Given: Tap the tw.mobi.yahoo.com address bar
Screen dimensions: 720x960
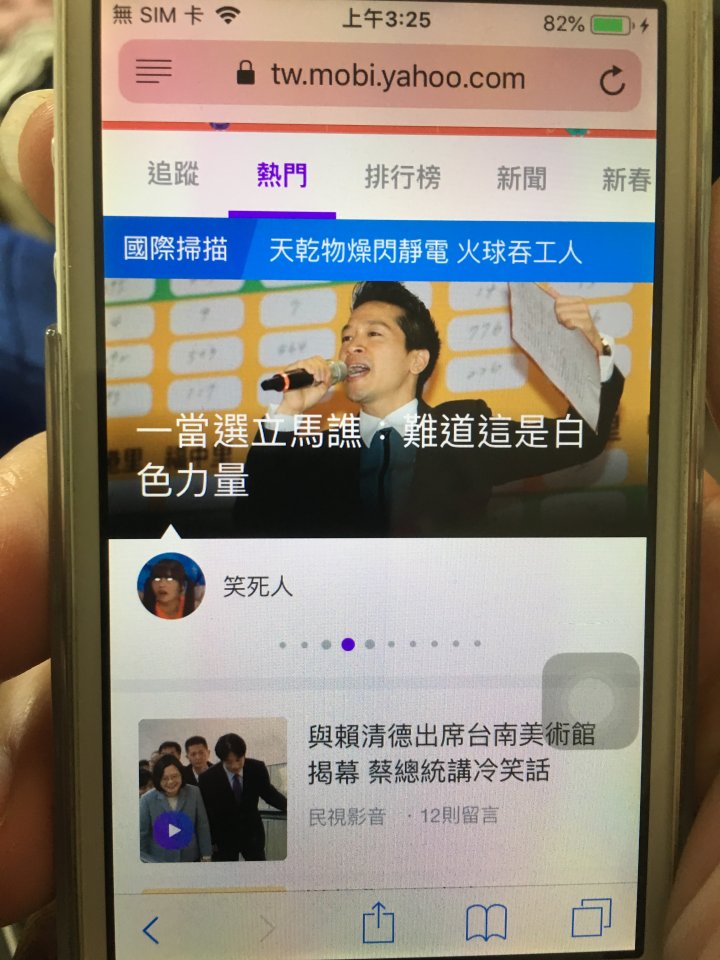Looking at the screenshot, I should (x=395, y=76).
